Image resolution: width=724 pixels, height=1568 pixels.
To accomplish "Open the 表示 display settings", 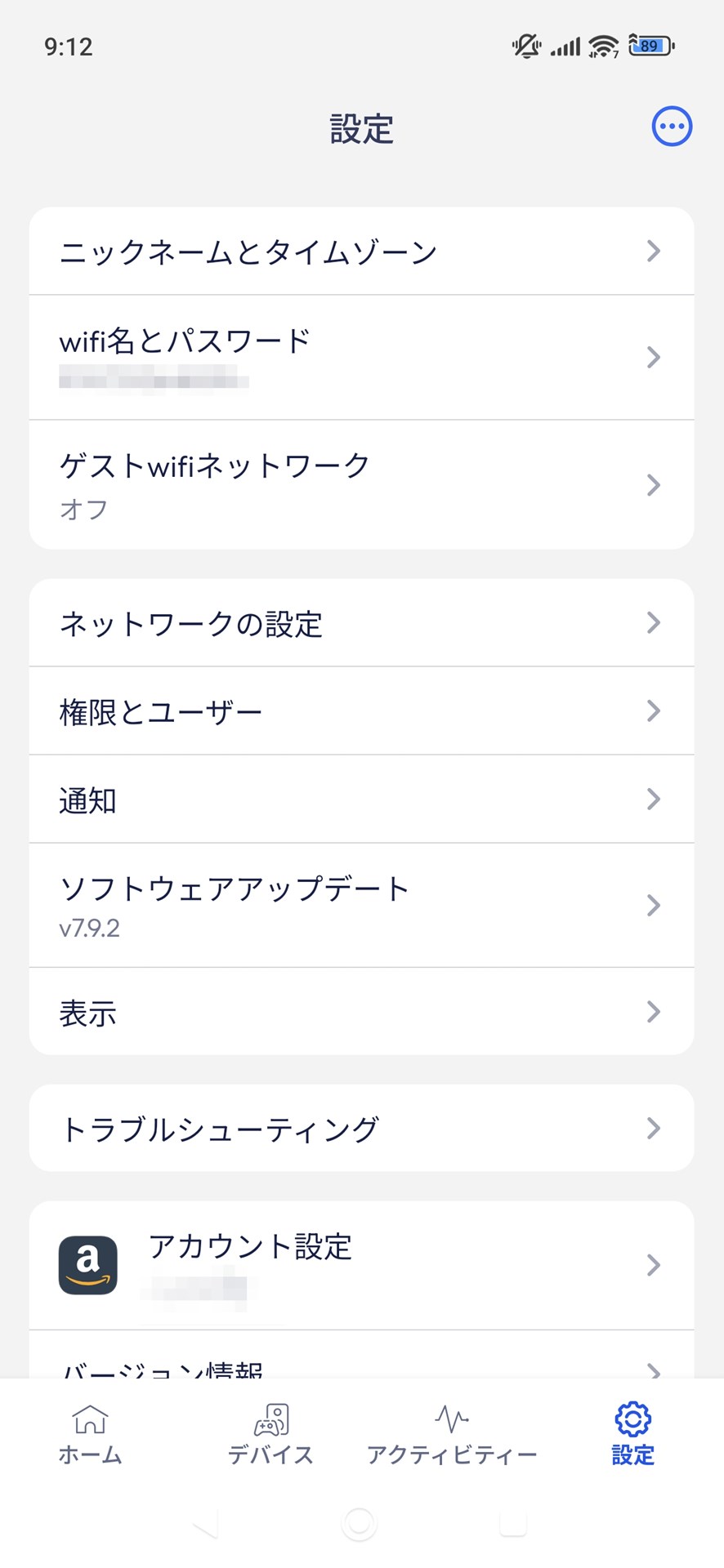I will coord(362,1012).
